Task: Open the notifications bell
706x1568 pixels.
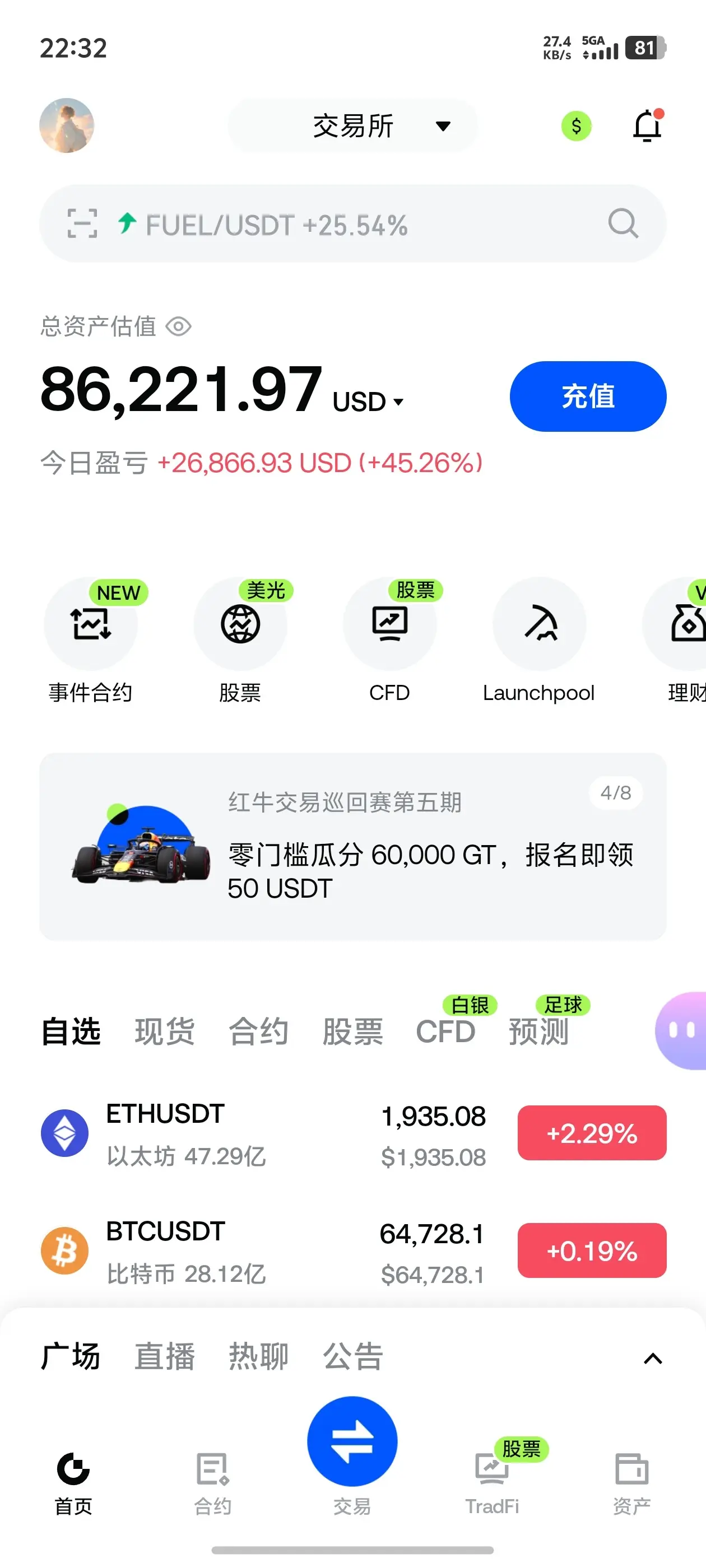Action: click(x=648, y=125)
